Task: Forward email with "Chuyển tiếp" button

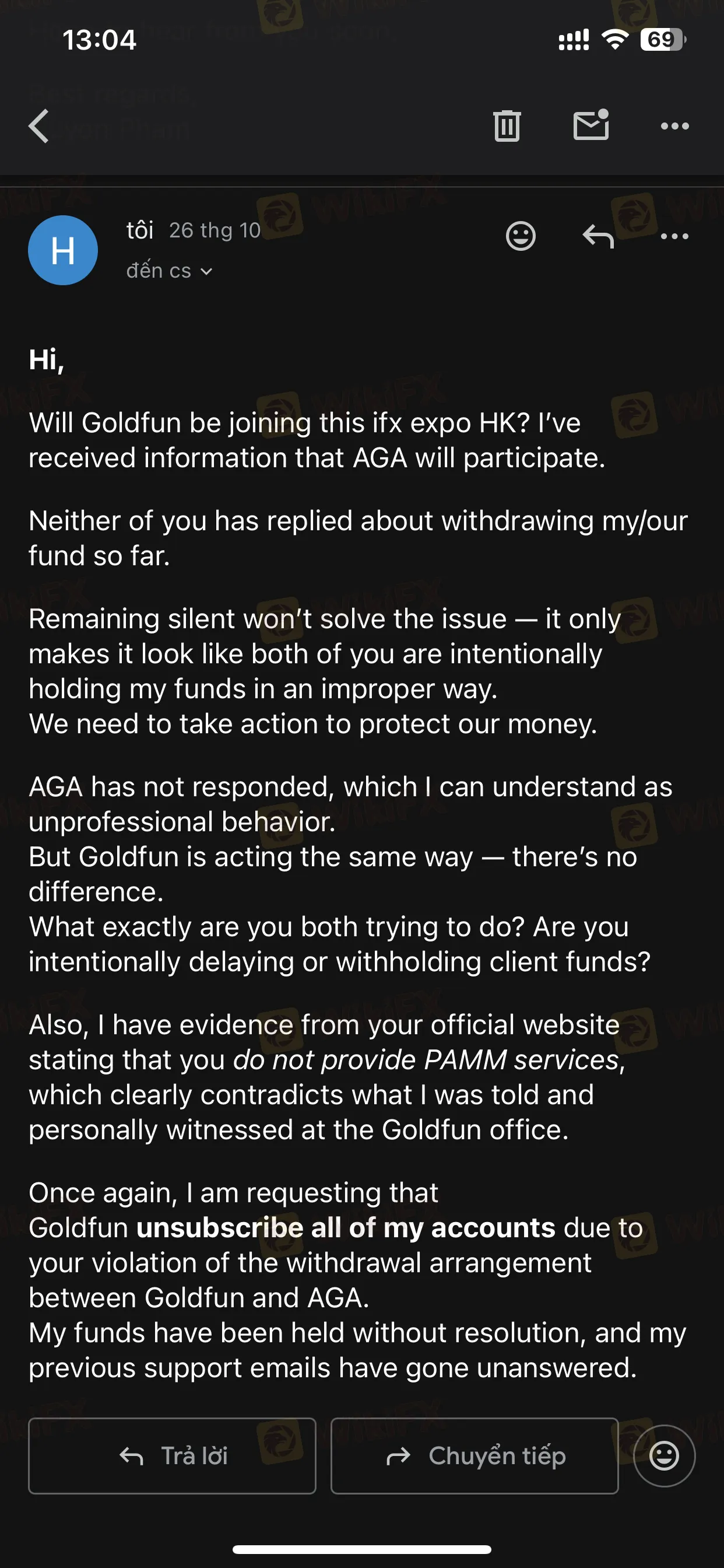Action: pos(475,1455)
